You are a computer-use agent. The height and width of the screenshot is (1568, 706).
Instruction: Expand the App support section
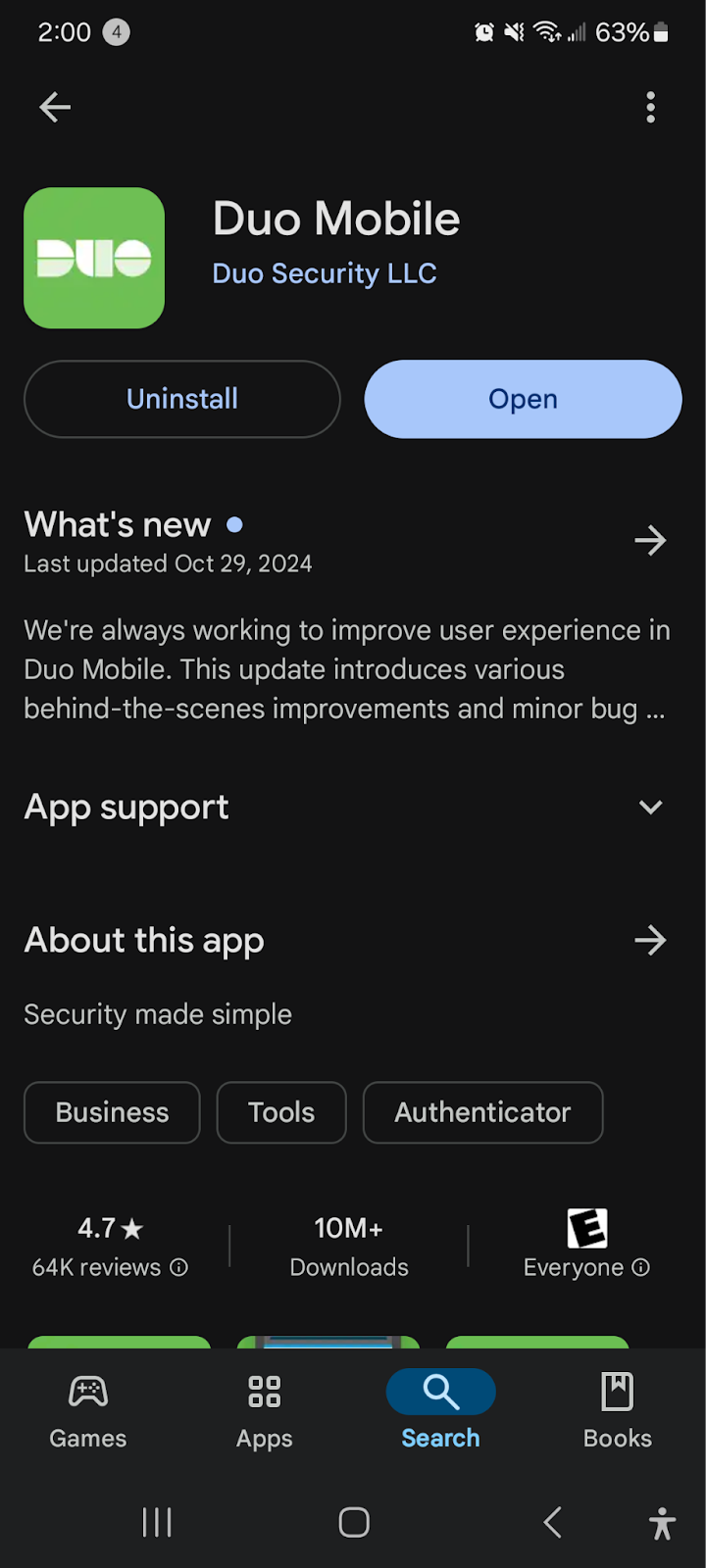(650, 807)
